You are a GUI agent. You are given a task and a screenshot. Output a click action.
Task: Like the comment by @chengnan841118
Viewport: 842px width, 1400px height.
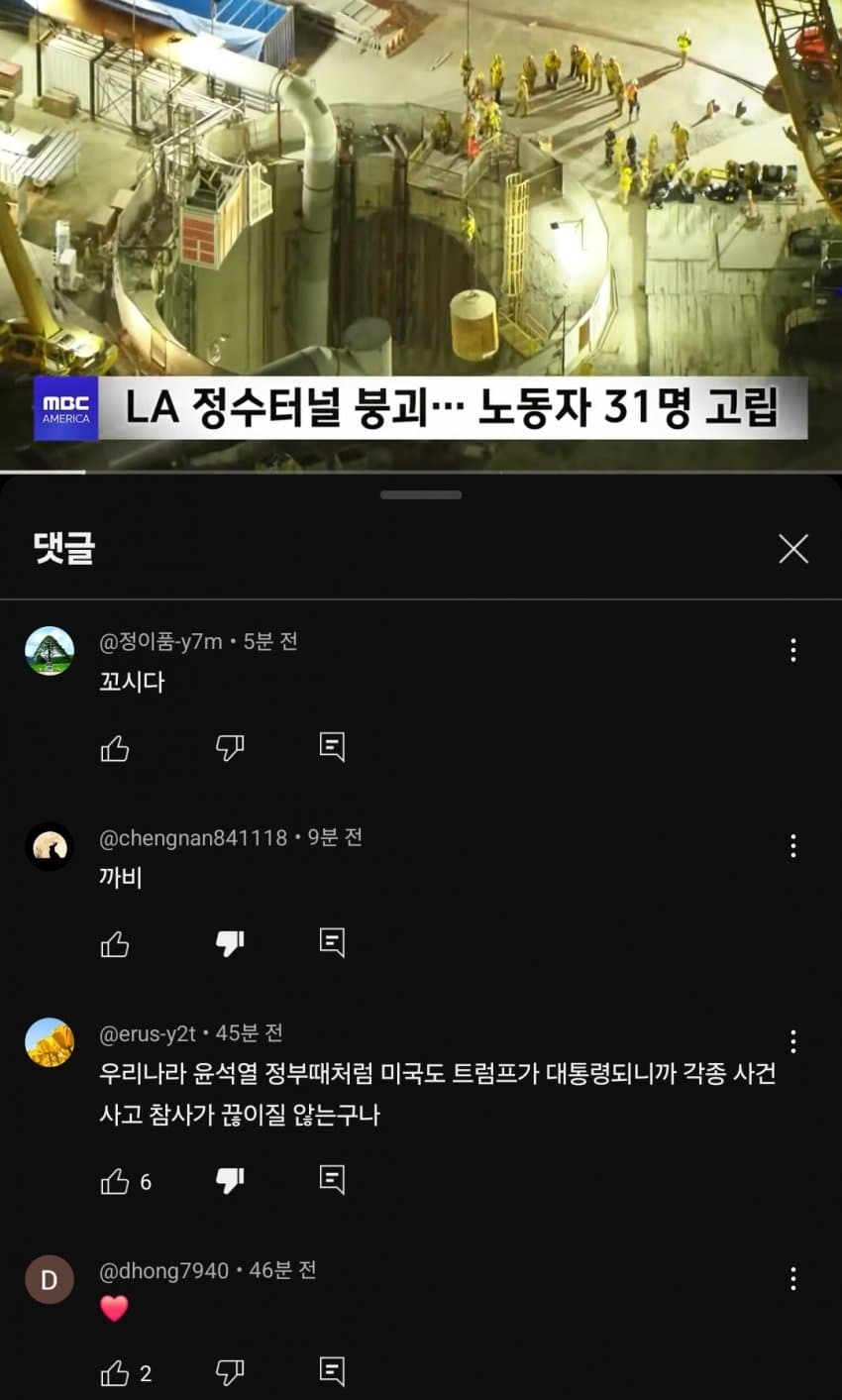[x=115, y=944]
